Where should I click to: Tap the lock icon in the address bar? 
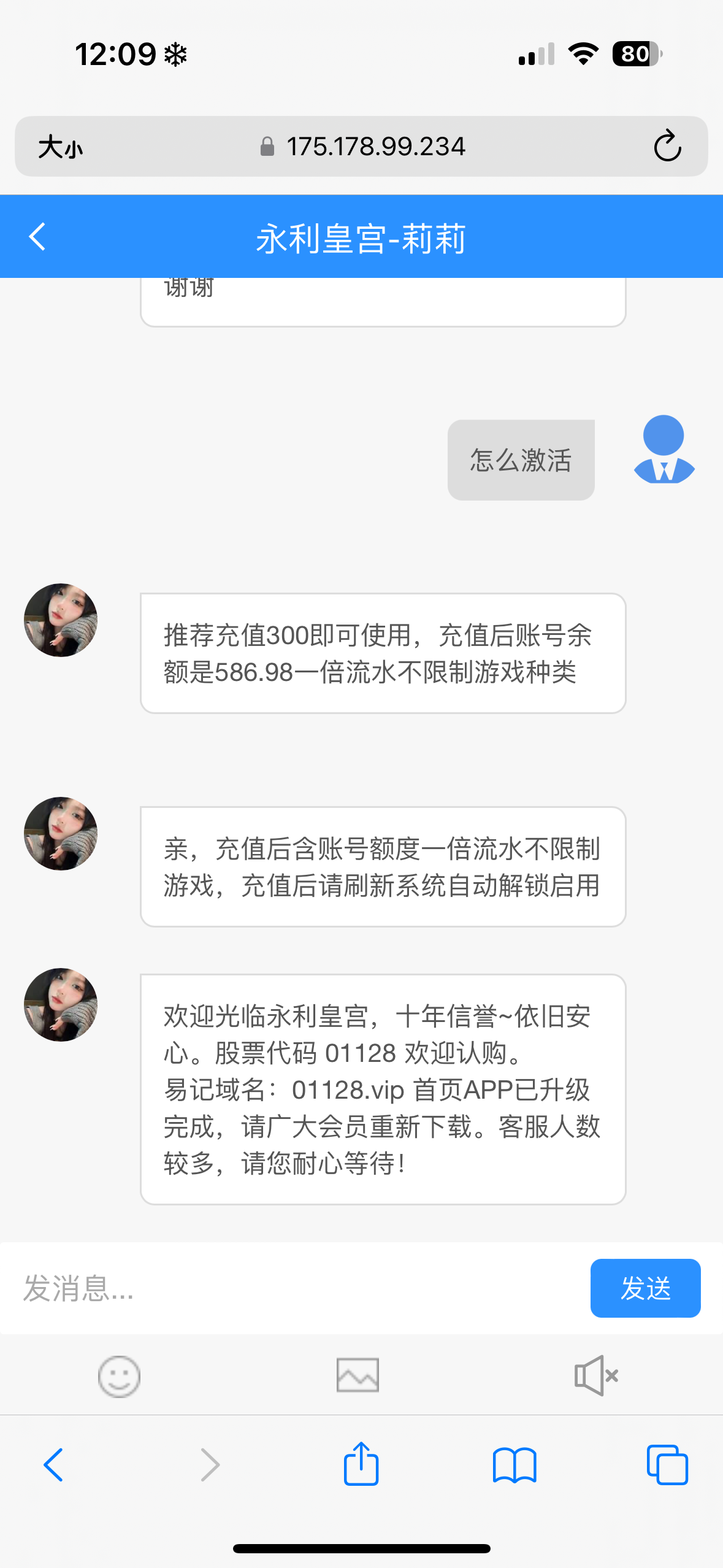pyautogui.click(x=267, y=146)
